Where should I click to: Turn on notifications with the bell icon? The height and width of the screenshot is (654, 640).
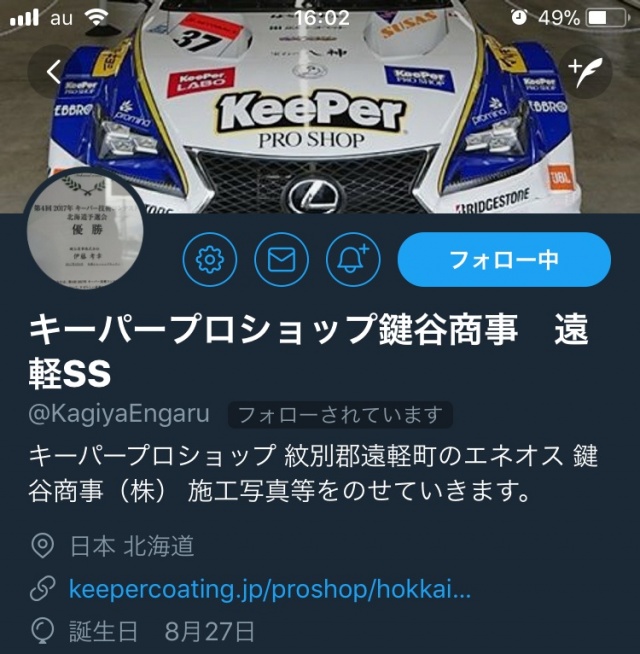pyautogui.click(x=354, y=261)
